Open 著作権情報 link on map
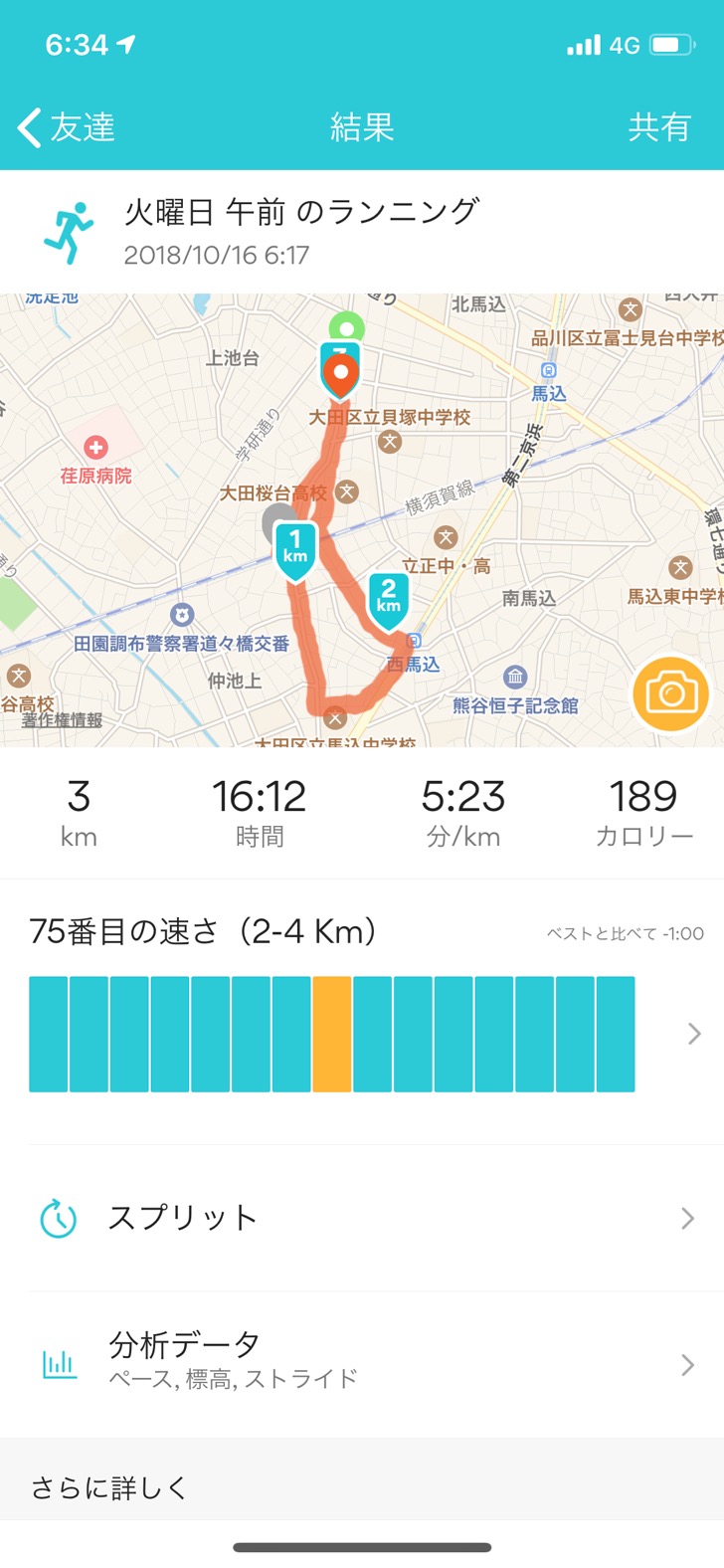724x1568 pixels. (62, 719)
